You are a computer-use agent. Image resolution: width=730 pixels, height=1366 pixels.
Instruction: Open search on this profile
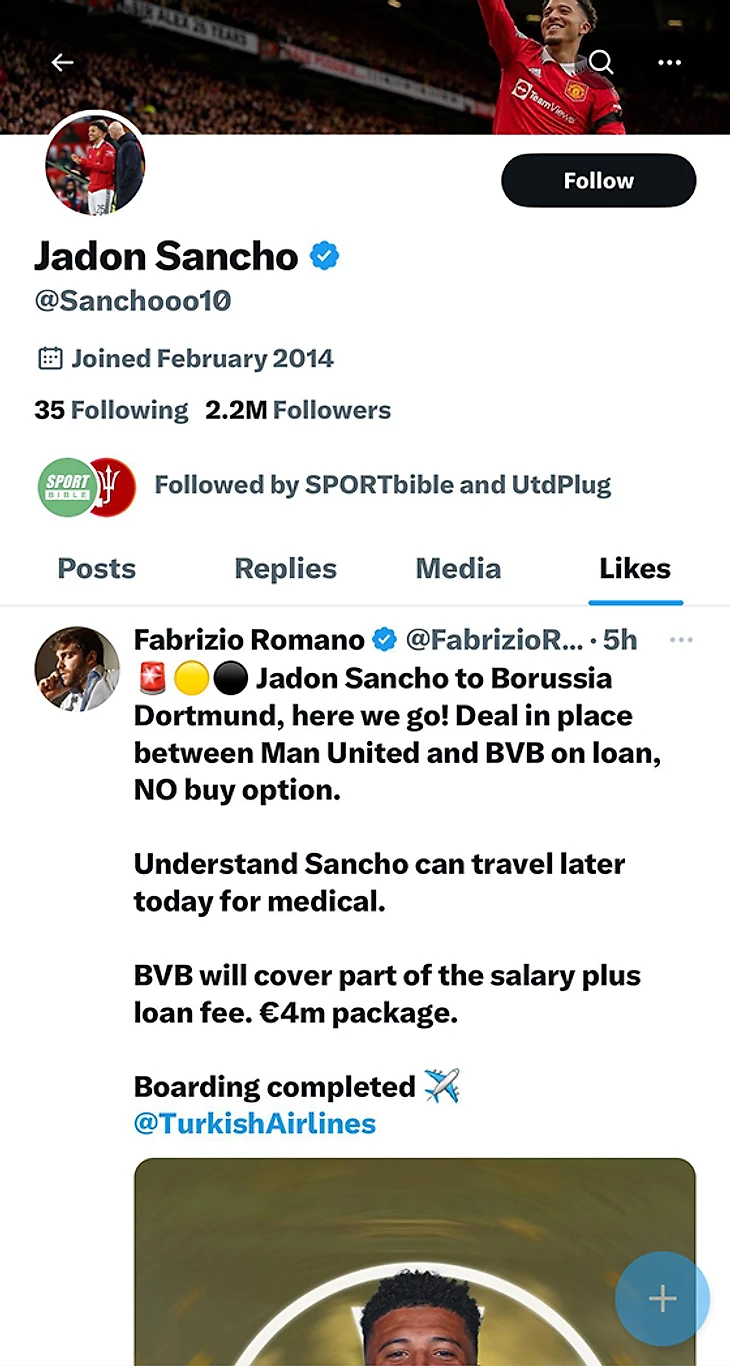pos(601,62)
